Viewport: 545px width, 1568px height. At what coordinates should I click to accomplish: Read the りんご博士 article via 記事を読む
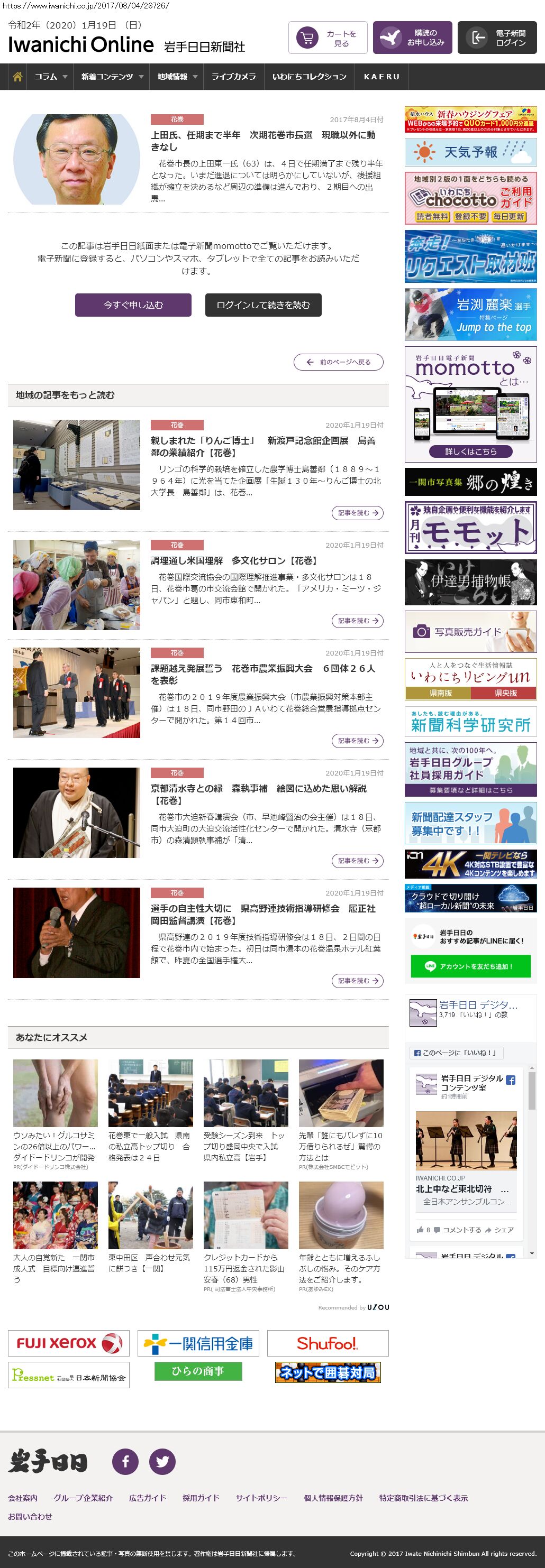[x=358, y=513]
